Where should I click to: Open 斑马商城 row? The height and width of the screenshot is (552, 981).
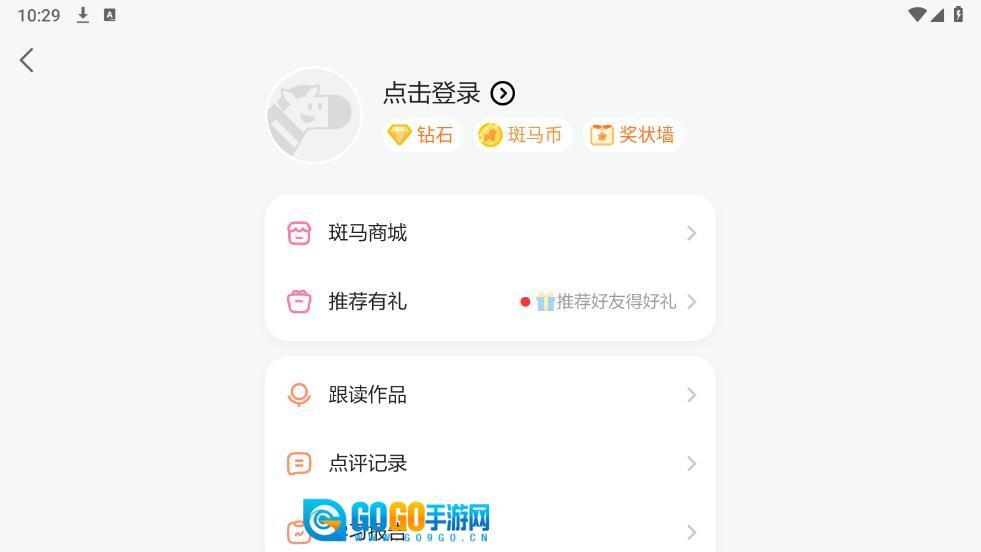490,233
